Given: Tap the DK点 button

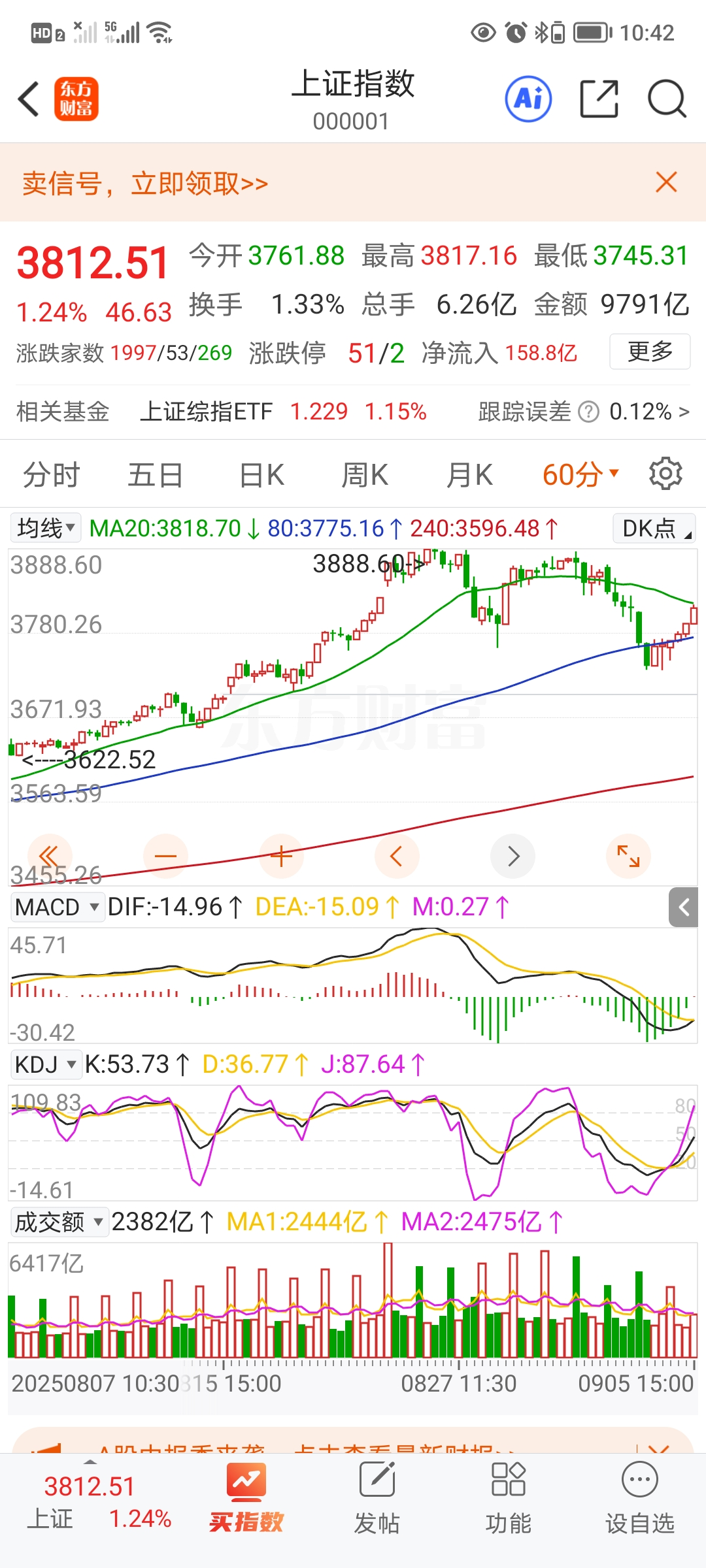Looking at the screenshot, I should point(654,528).
